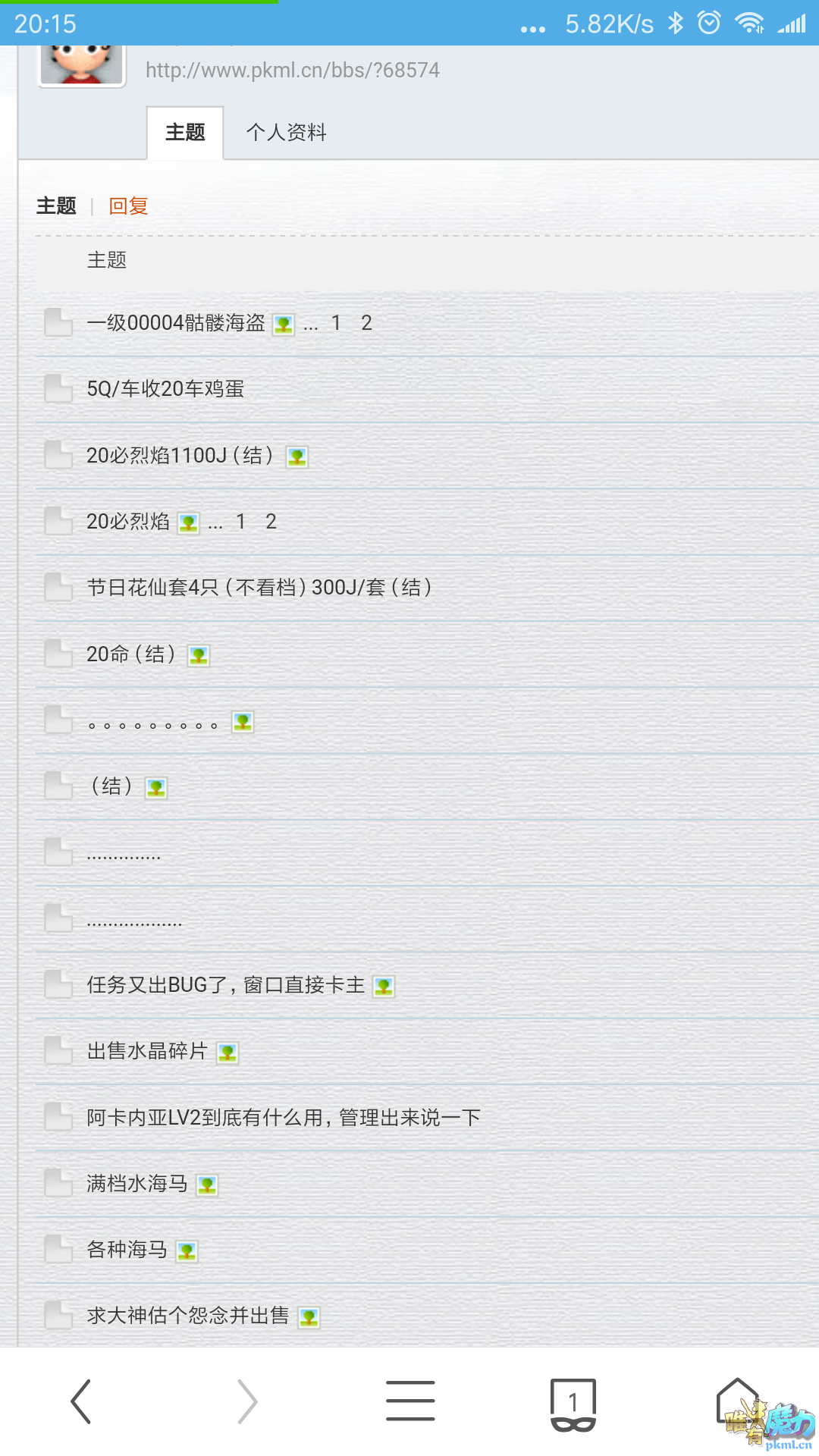Viewport: 819px width, 1456px height.
Task: Open thread 5Q/车收20车鸡蛋
Action: pos(165,389)
